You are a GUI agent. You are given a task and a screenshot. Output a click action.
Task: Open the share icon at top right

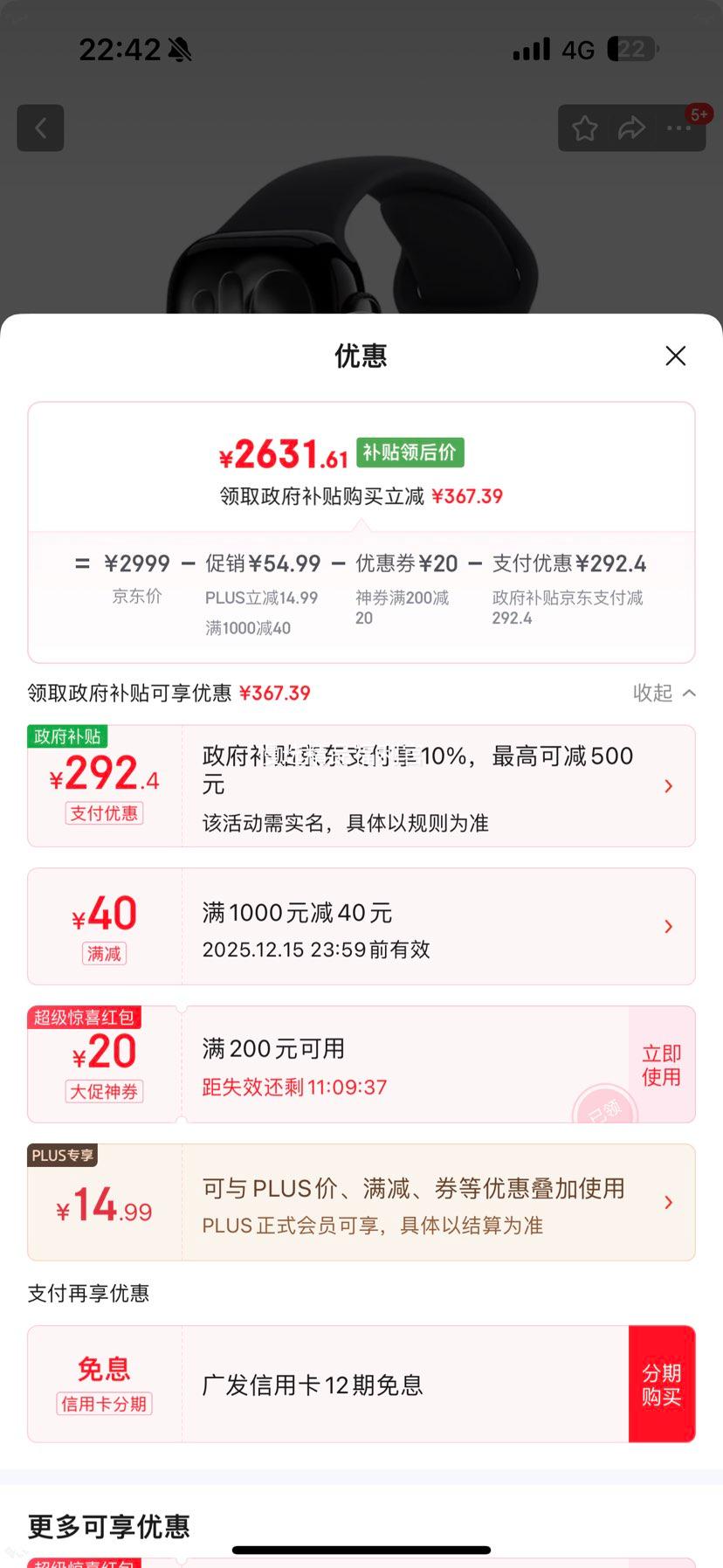tap(630, 128)
